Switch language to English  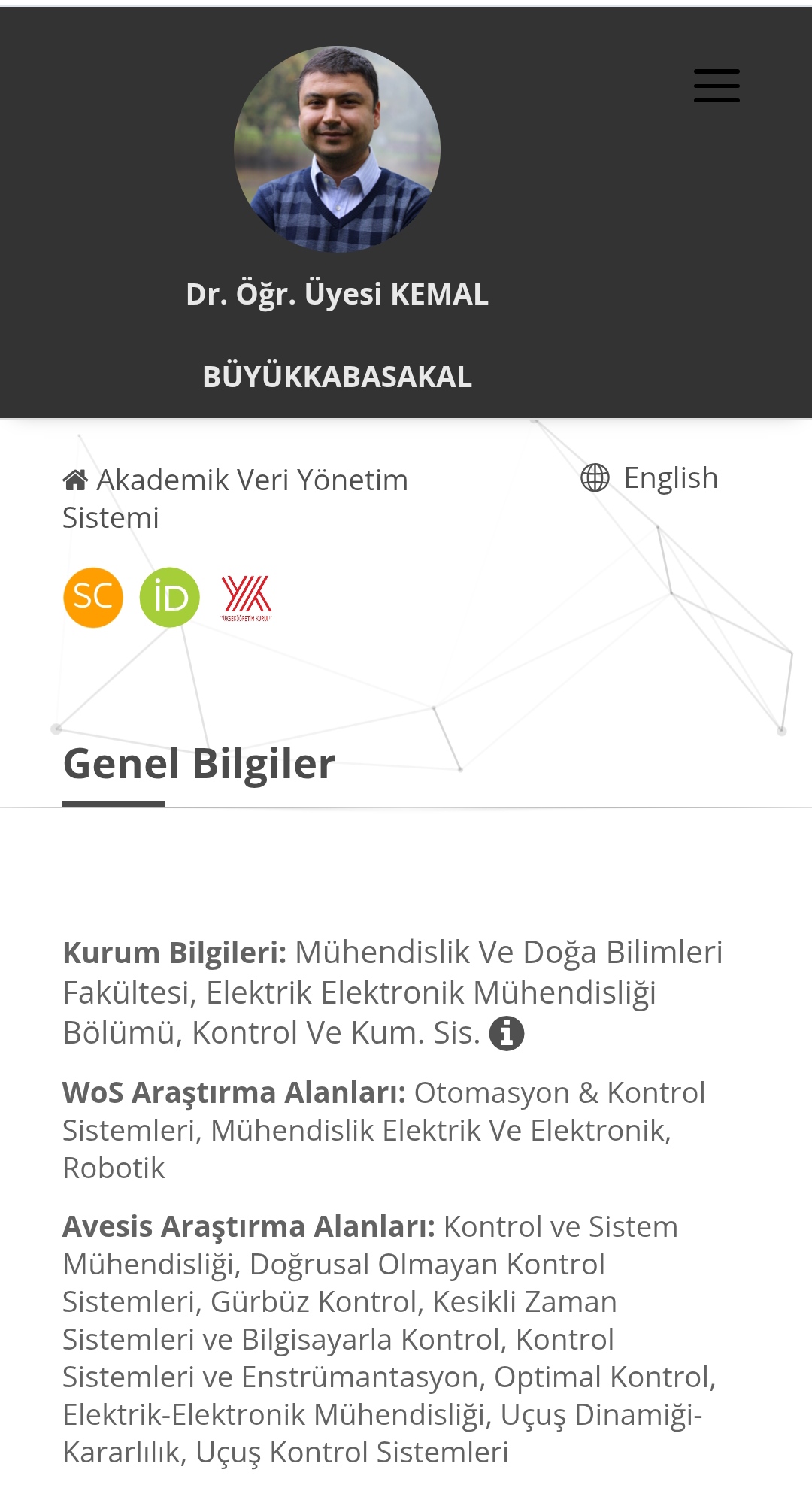click(650, 478)
